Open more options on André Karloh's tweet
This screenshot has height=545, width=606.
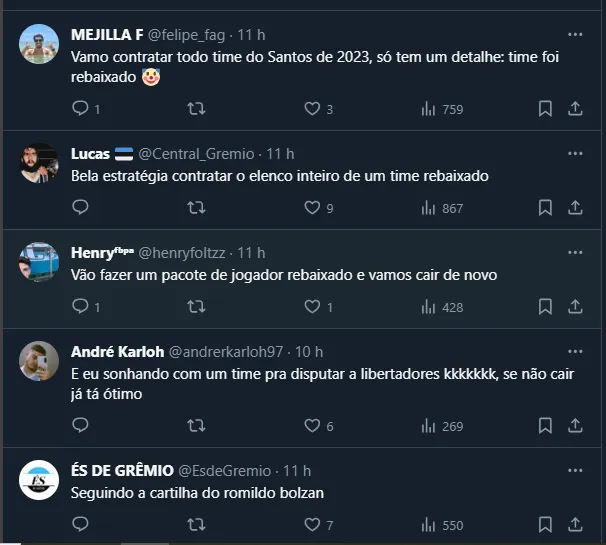tap(575, 351)
